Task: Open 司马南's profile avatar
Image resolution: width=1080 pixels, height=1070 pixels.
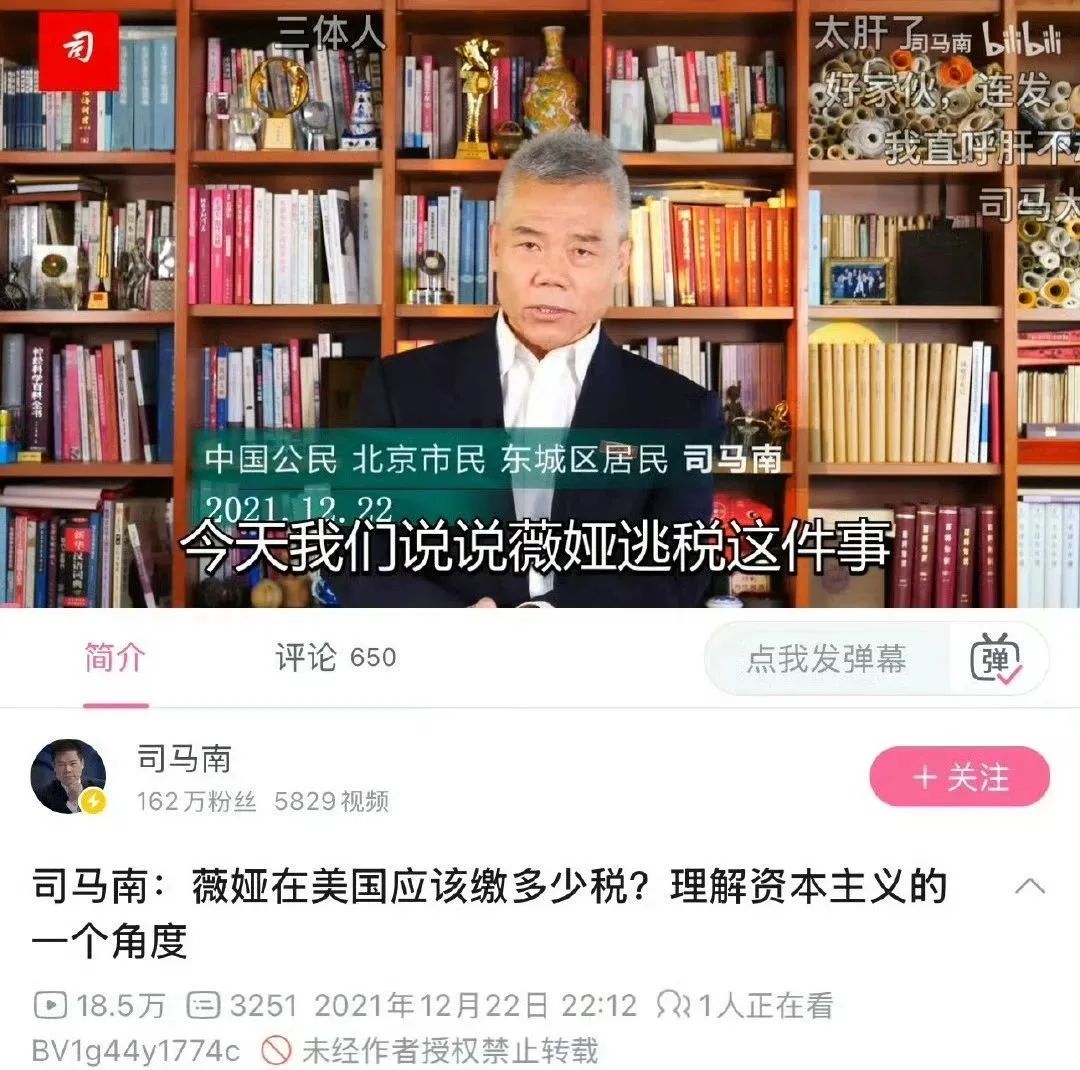Action: (68, 777)
